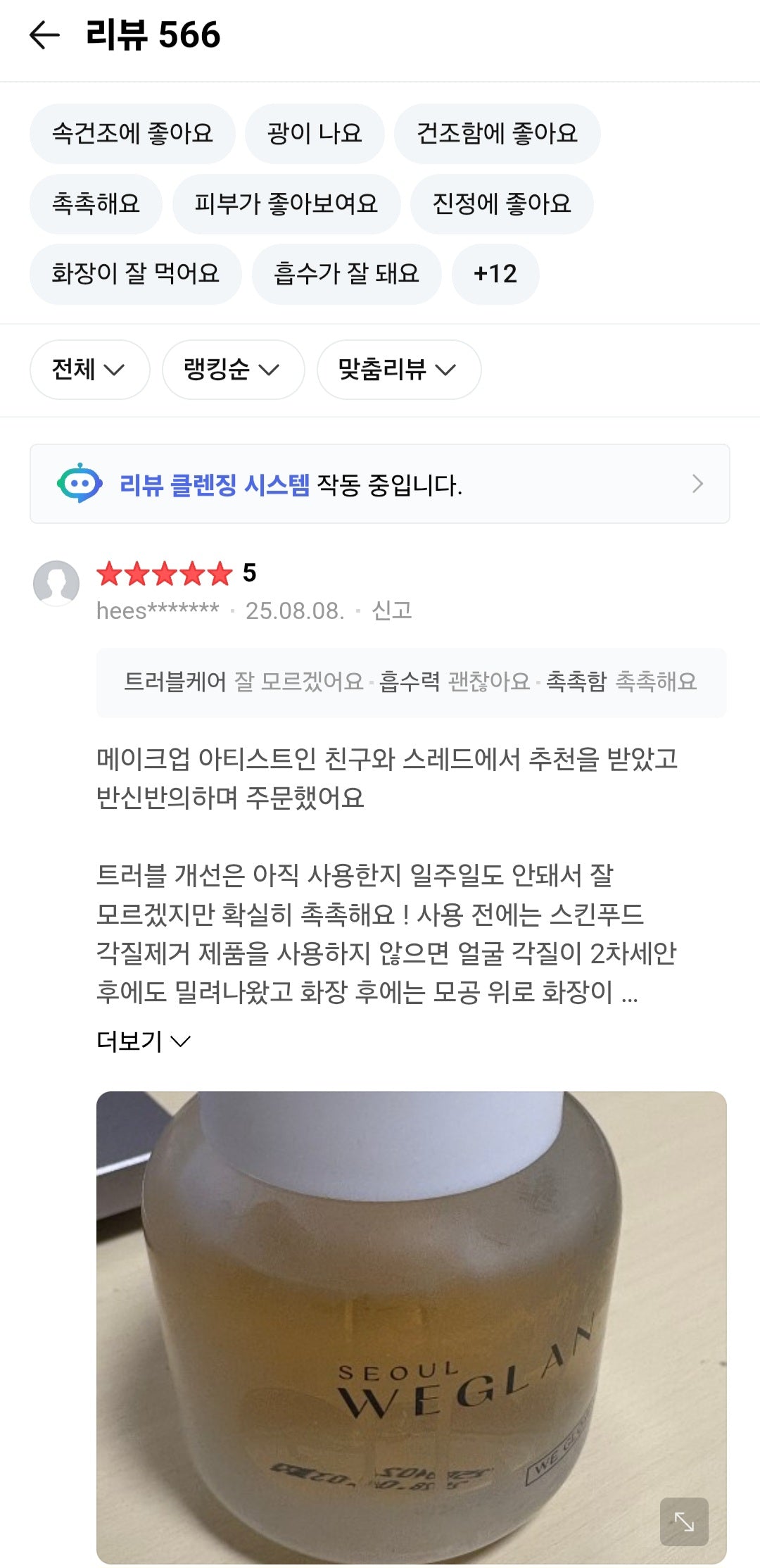Pick the 화장이 잘 먹어요 chip

(x=135, y=274)
